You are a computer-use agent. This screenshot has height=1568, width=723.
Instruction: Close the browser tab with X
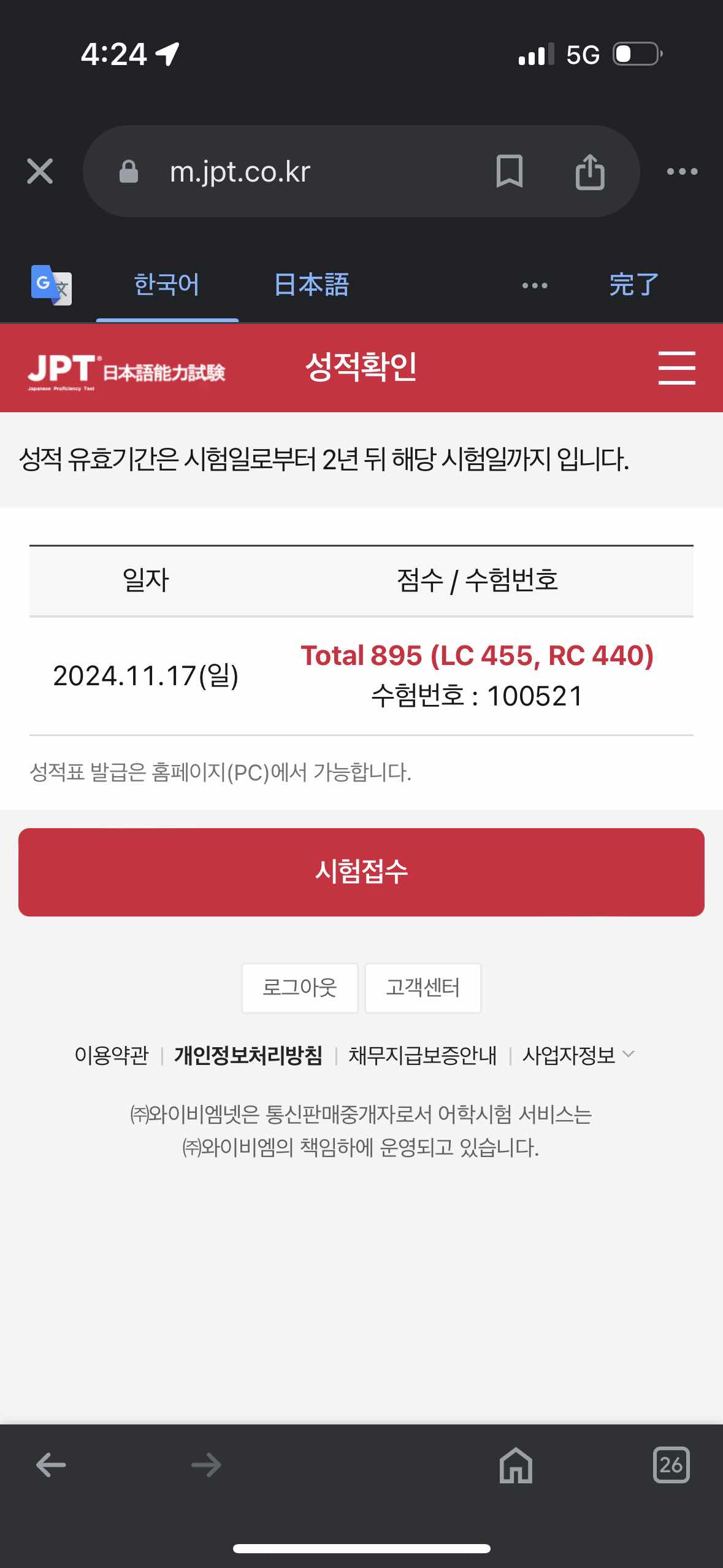[40, 171]
